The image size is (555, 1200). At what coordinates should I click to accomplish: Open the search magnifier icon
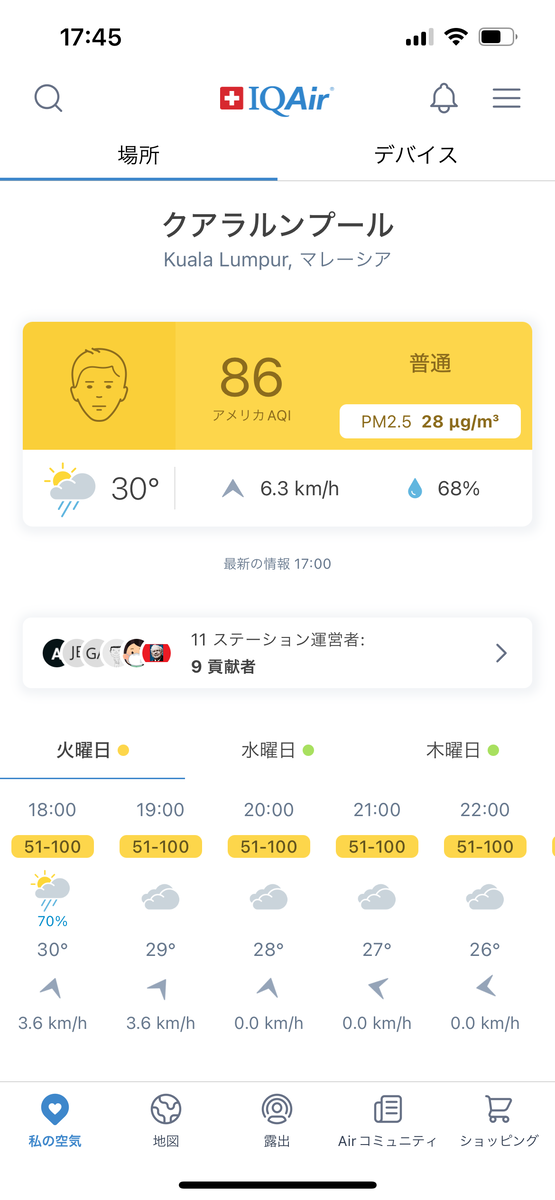[x=48, y=98]
